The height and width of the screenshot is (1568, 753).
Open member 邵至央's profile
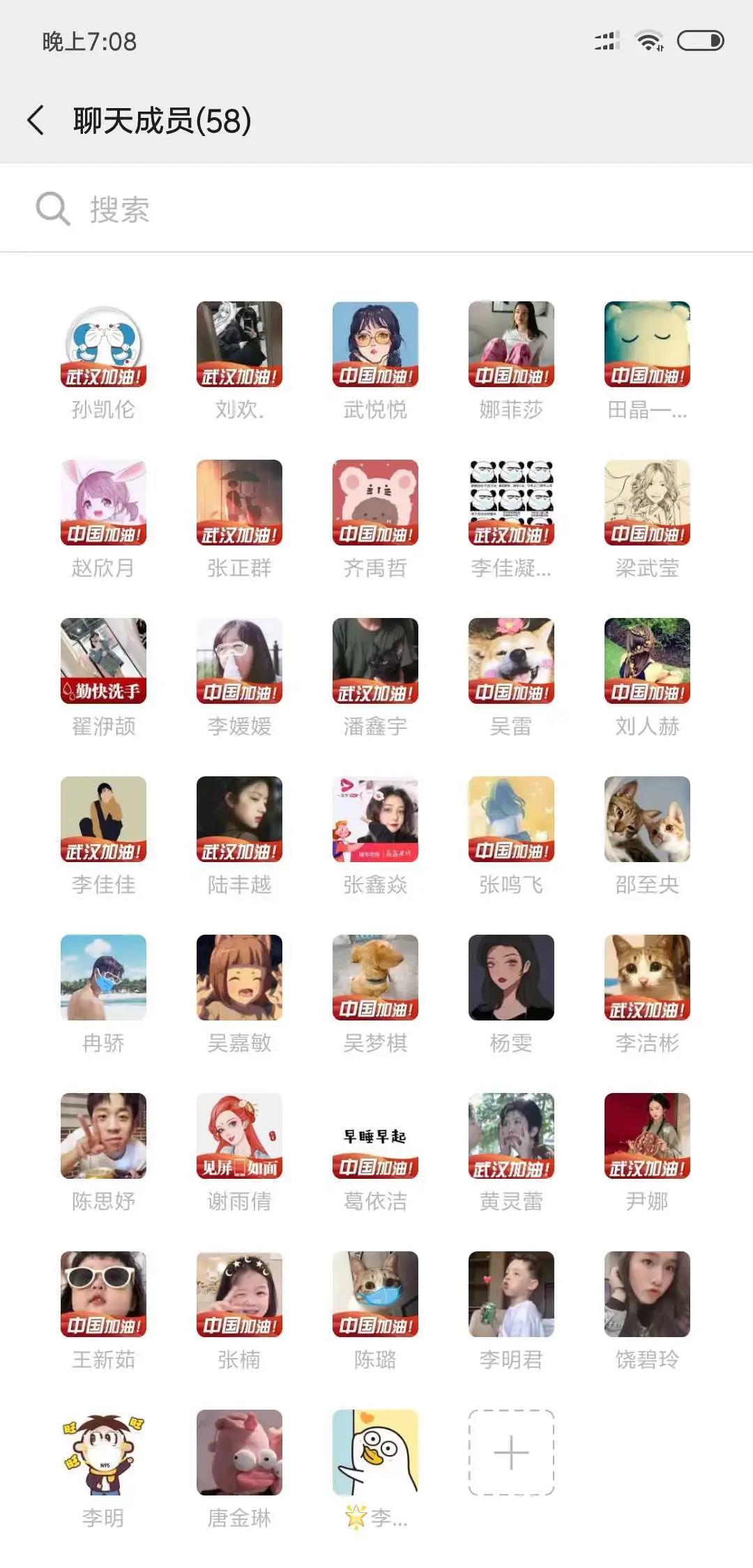[647, 820]
